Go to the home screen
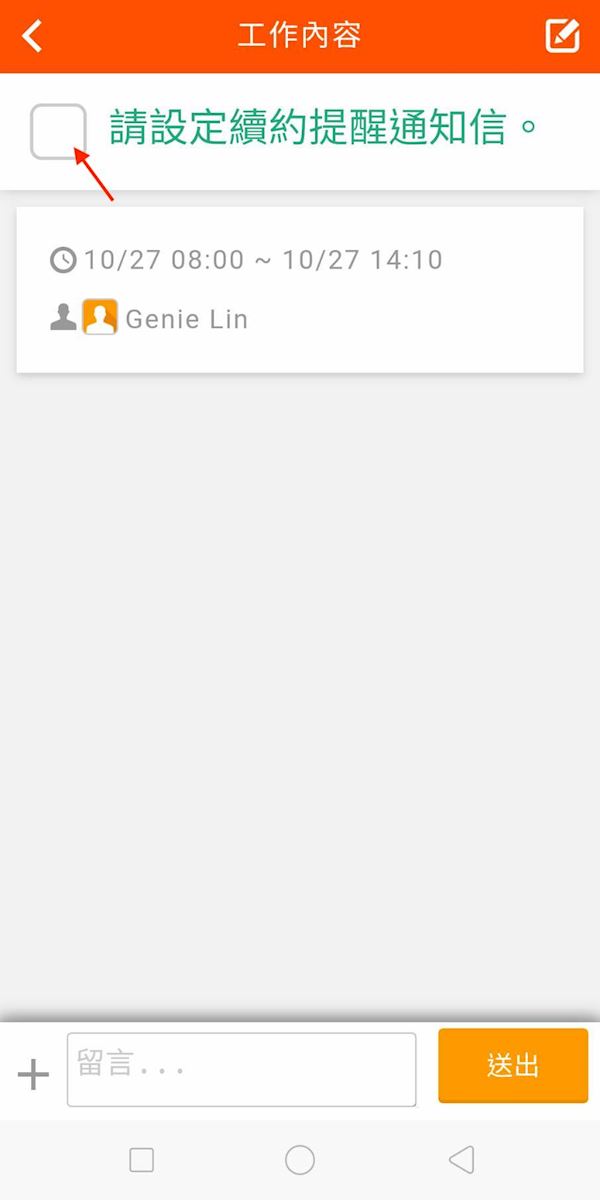This screenshot has width=600, height=1200. (x=300, y=1160)
